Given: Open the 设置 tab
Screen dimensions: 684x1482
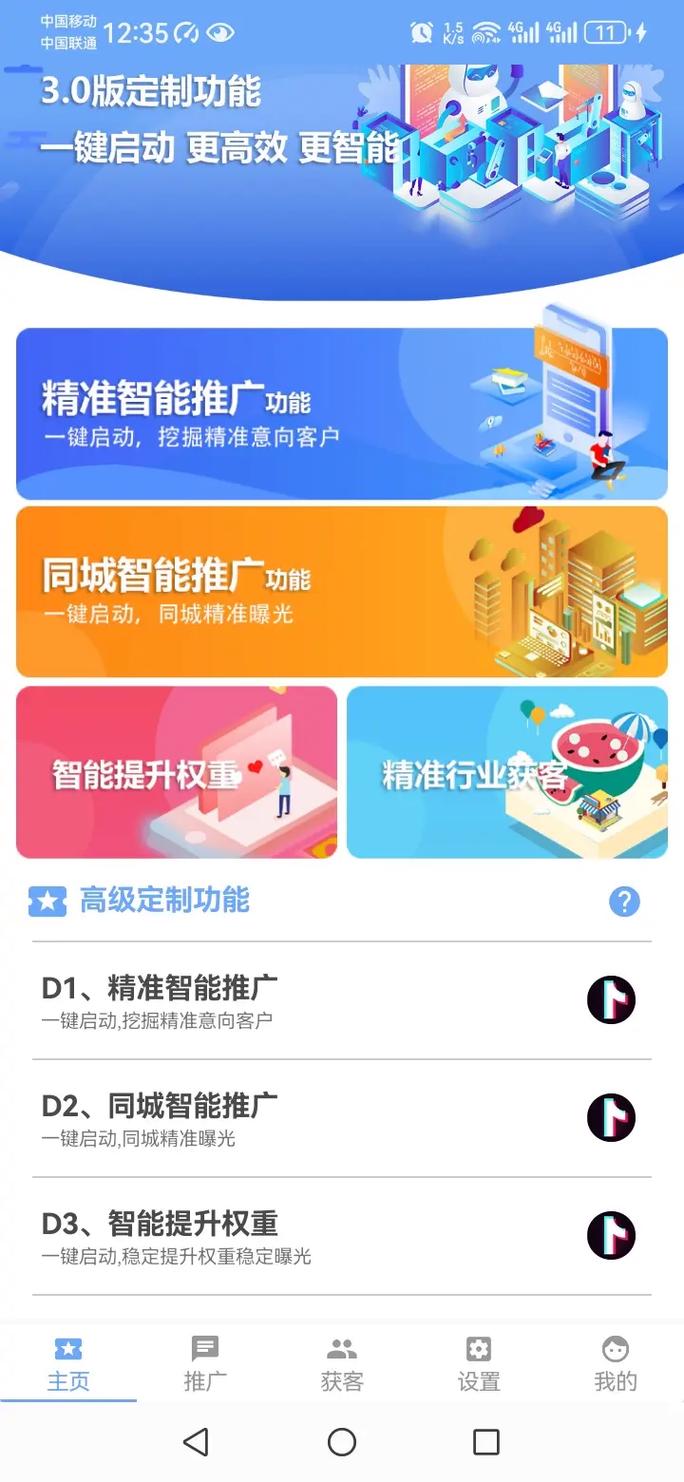Looking at the screenshot, I should 479,1364.
